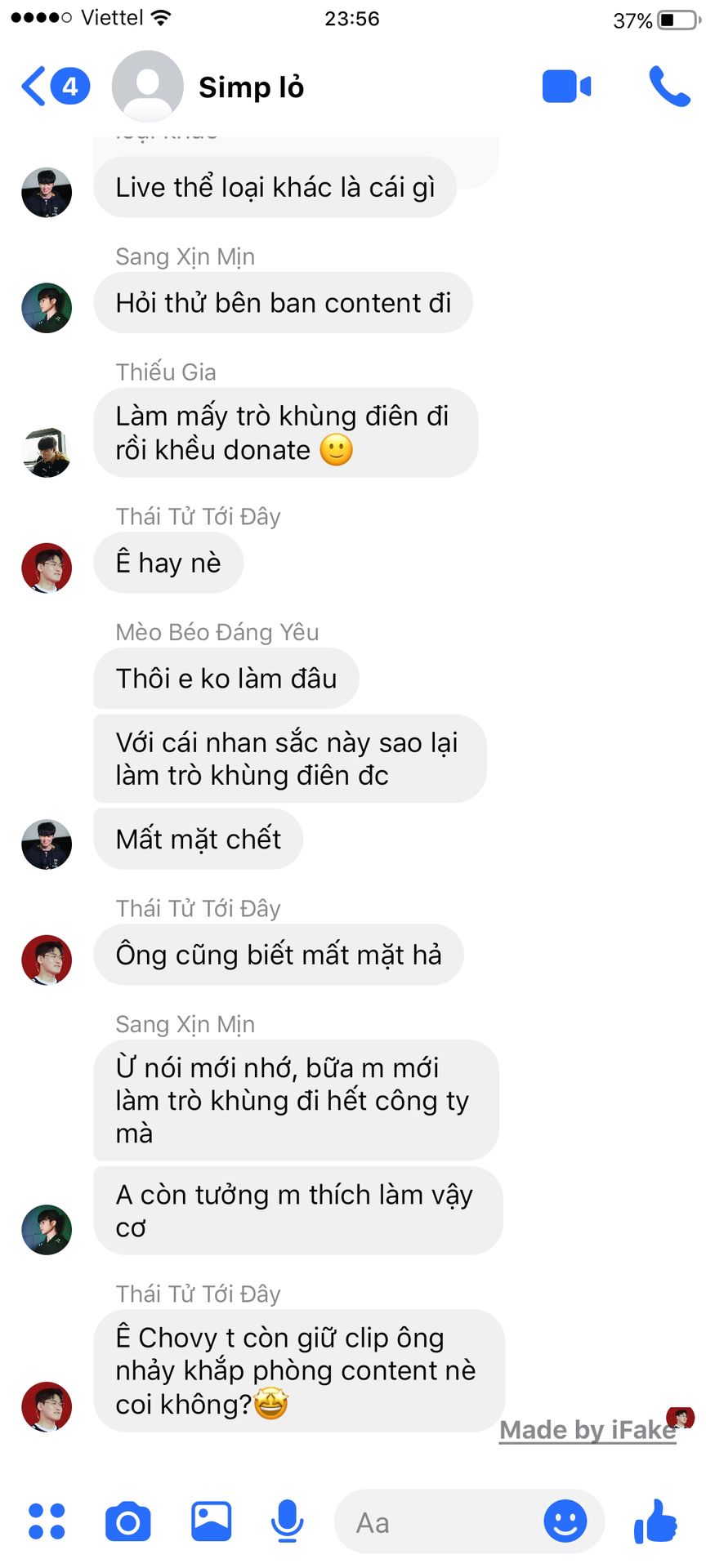Record a voice message
This screenshot has width=706, height=1568.
(x=287, y=1521)
